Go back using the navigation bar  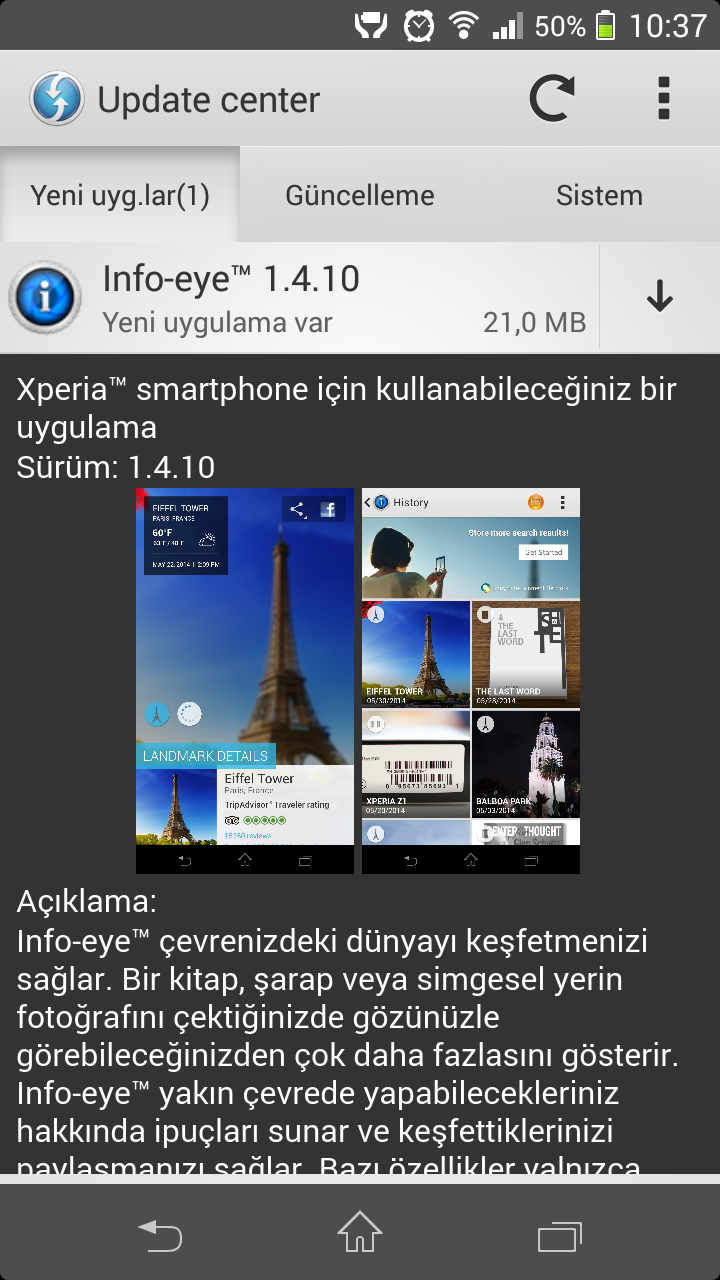(160, 1235)
